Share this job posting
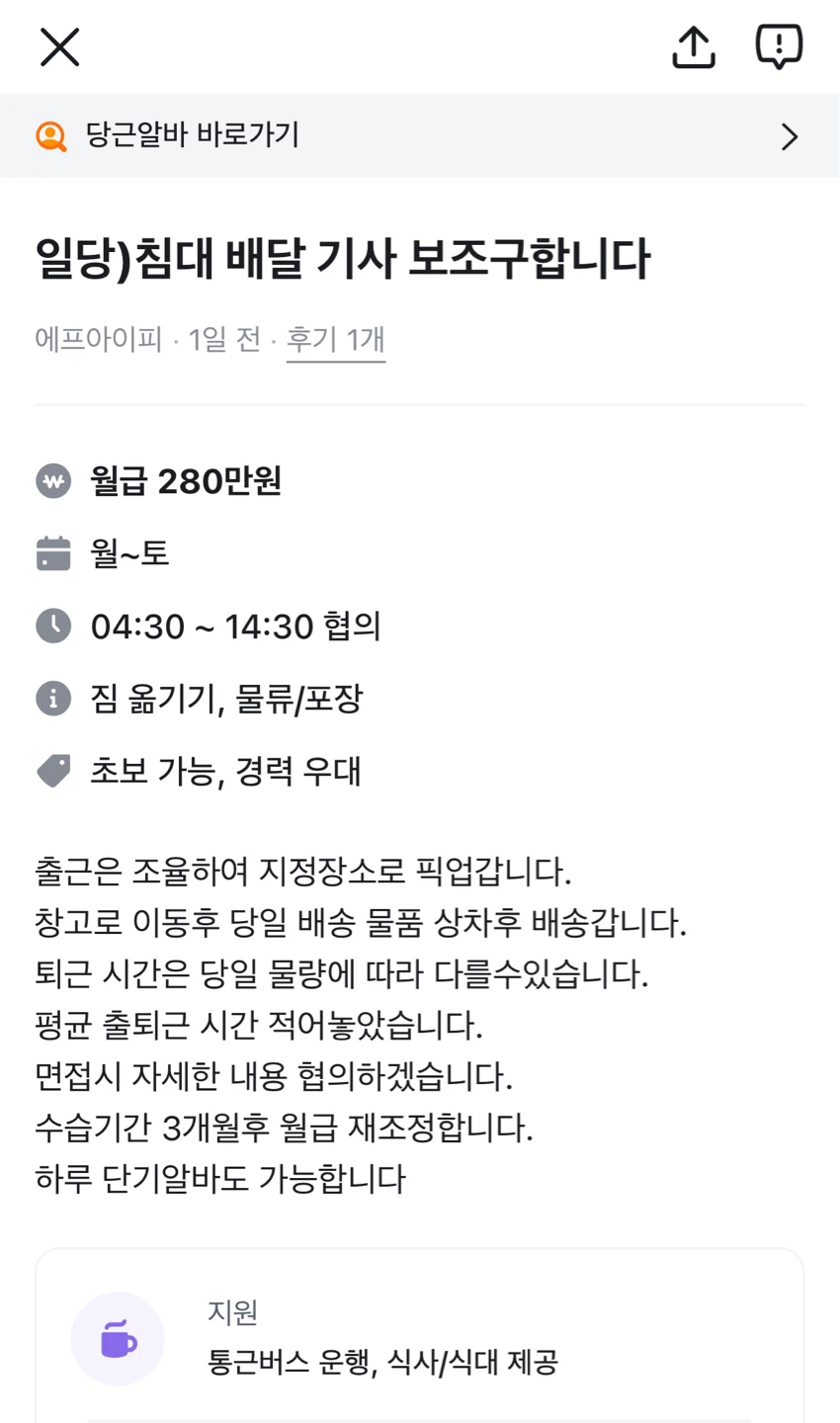The width and height of the screenshot is (840, 1423). [694, 46]
